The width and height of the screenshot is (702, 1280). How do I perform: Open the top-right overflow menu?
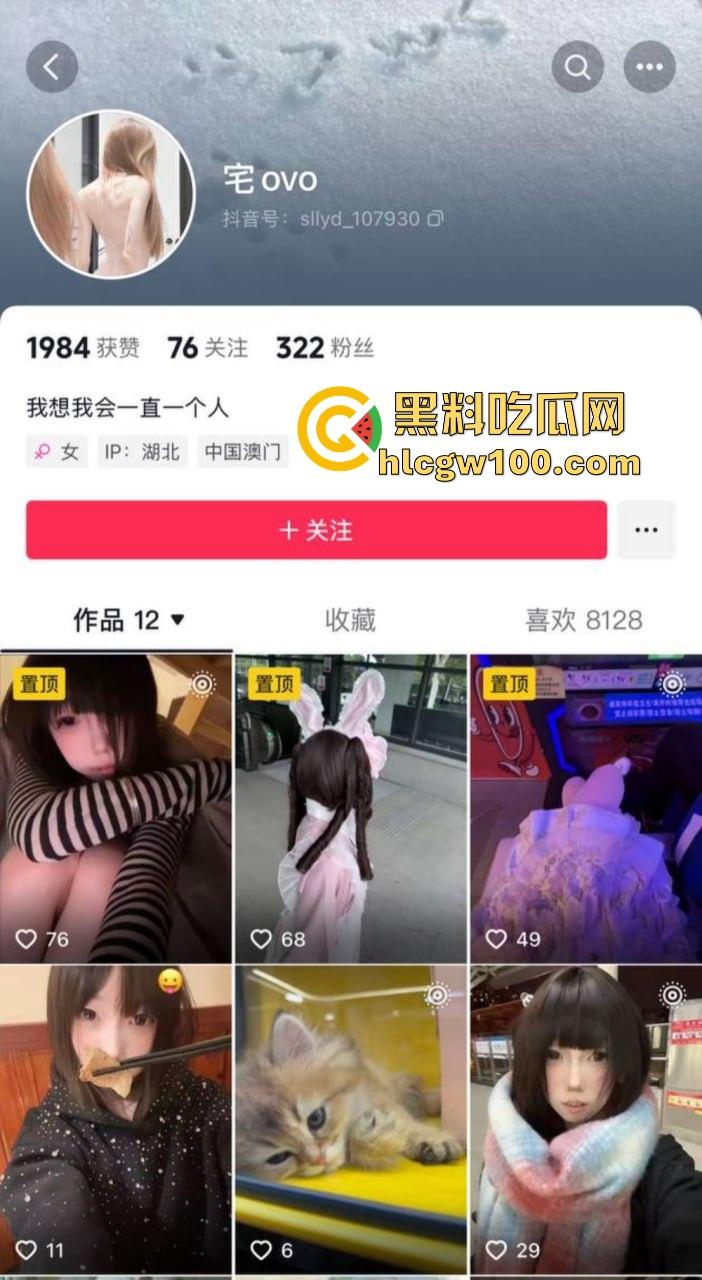pos(649,67)
